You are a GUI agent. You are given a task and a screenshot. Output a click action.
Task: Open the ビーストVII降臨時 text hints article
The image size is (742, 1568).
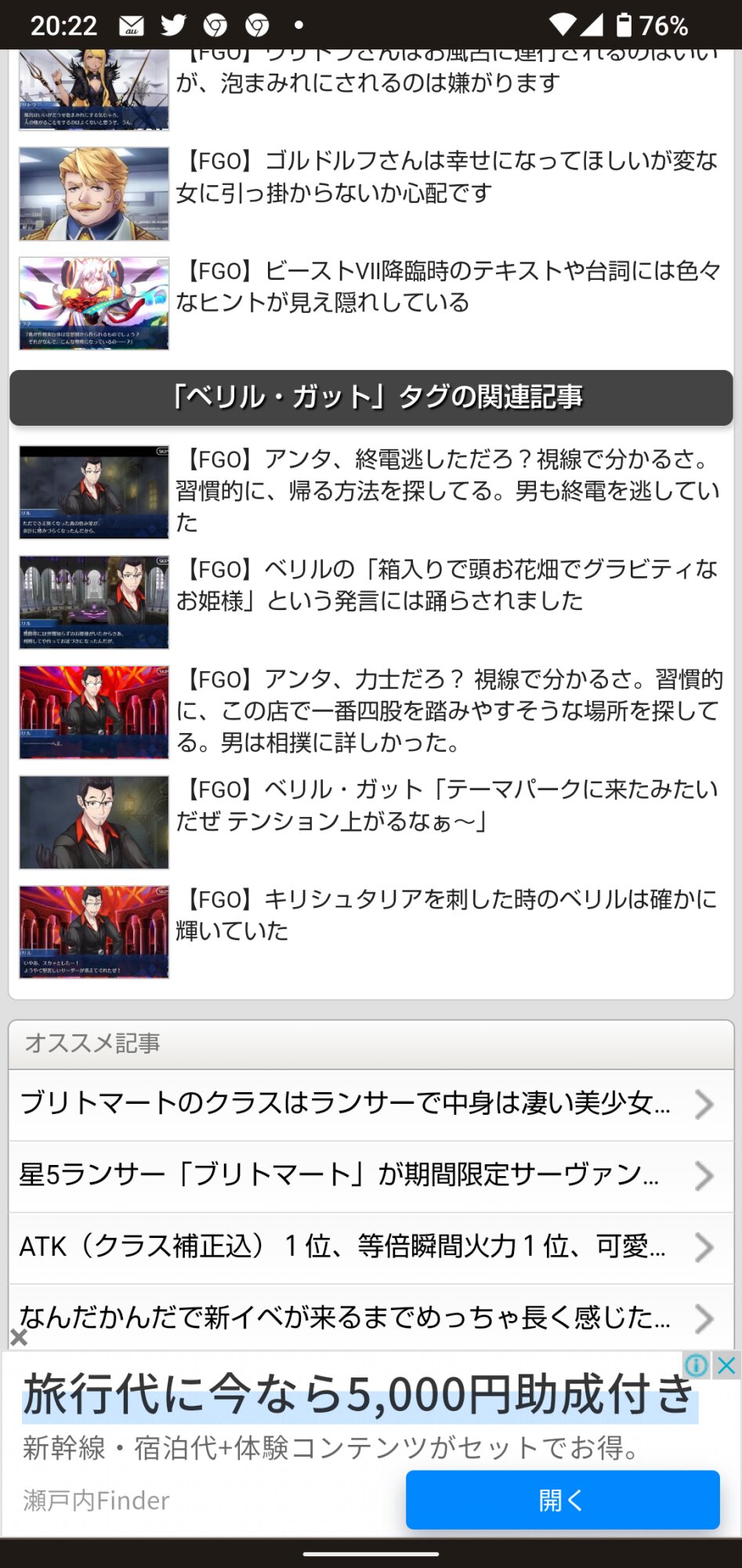point(447,287)
